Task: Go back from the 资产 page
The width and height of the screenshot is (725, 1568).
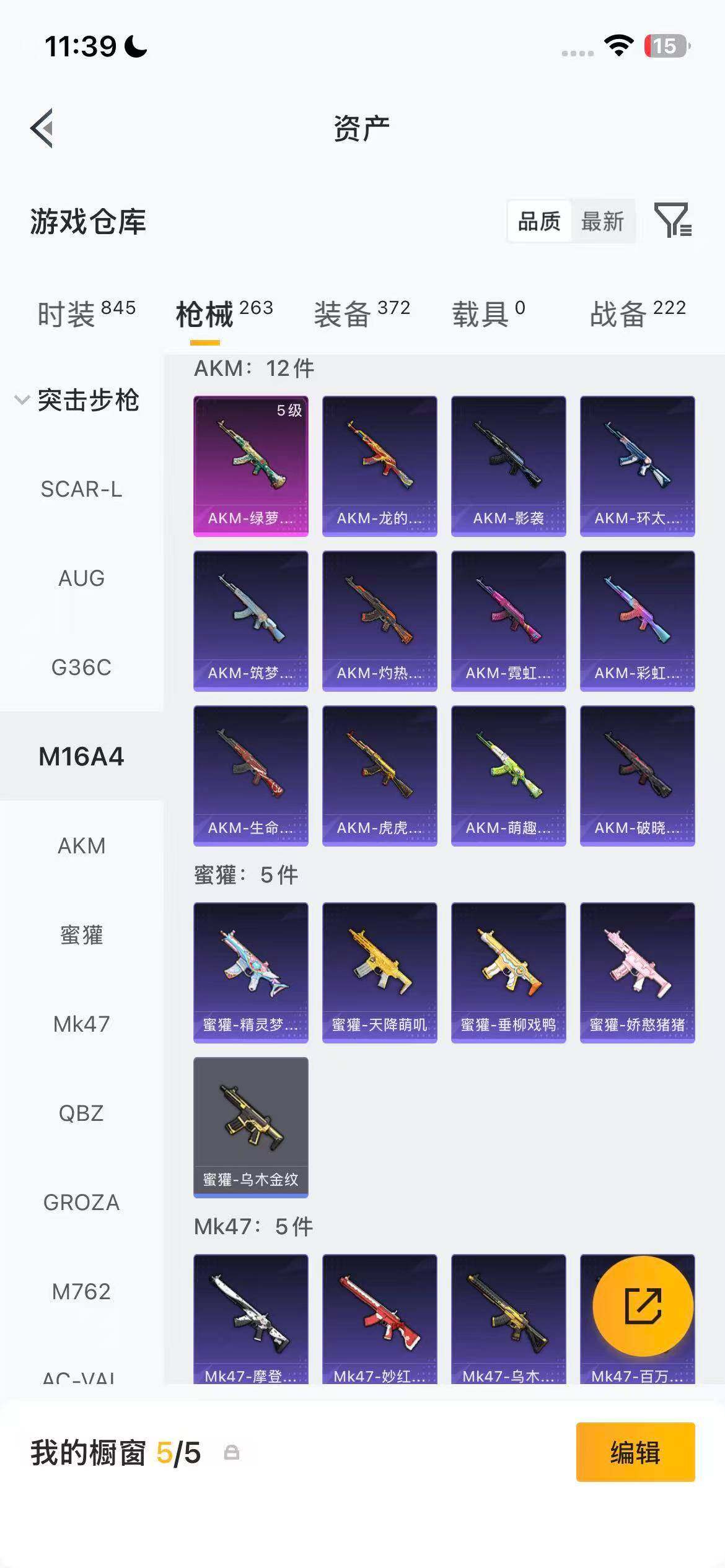Action: click(x=42, y=129)
